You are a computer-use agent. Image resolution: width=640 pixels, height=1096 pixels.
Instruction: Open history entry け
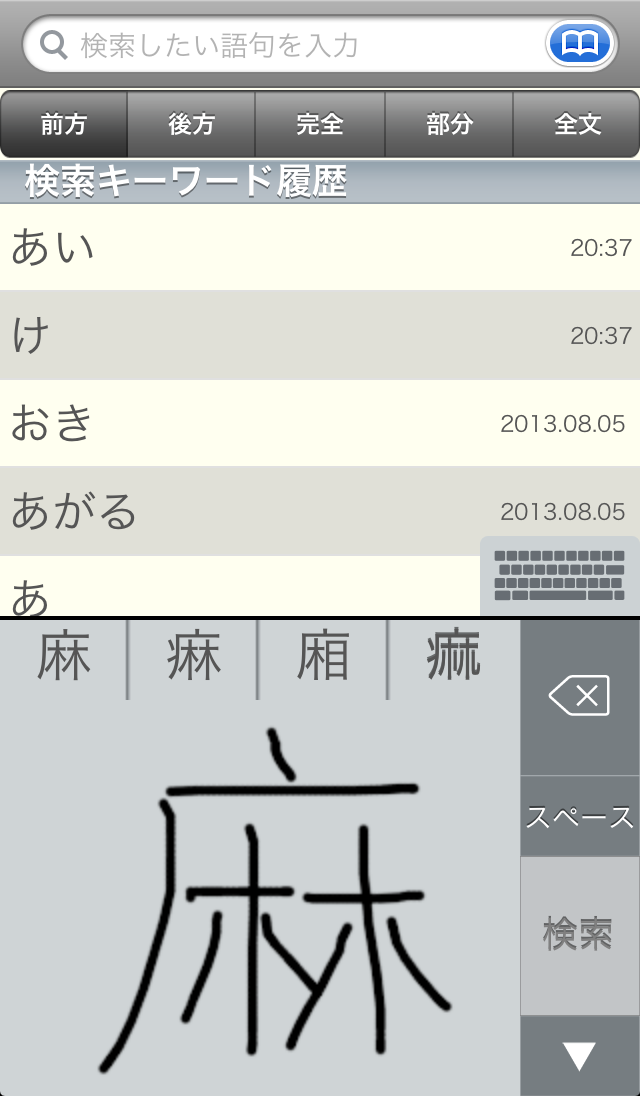[x=320, y=335]
